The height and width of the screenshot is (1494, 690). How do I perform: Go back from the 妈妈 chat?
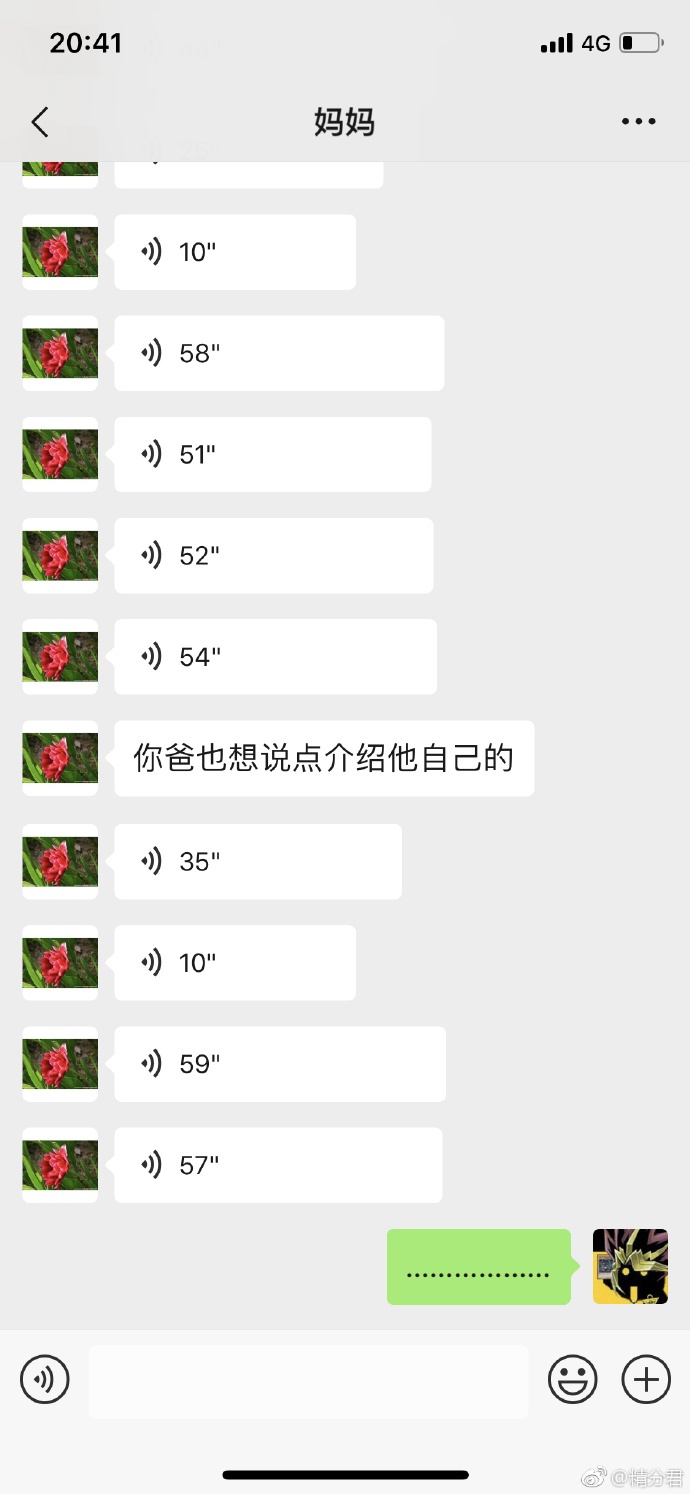coord(40,122)
